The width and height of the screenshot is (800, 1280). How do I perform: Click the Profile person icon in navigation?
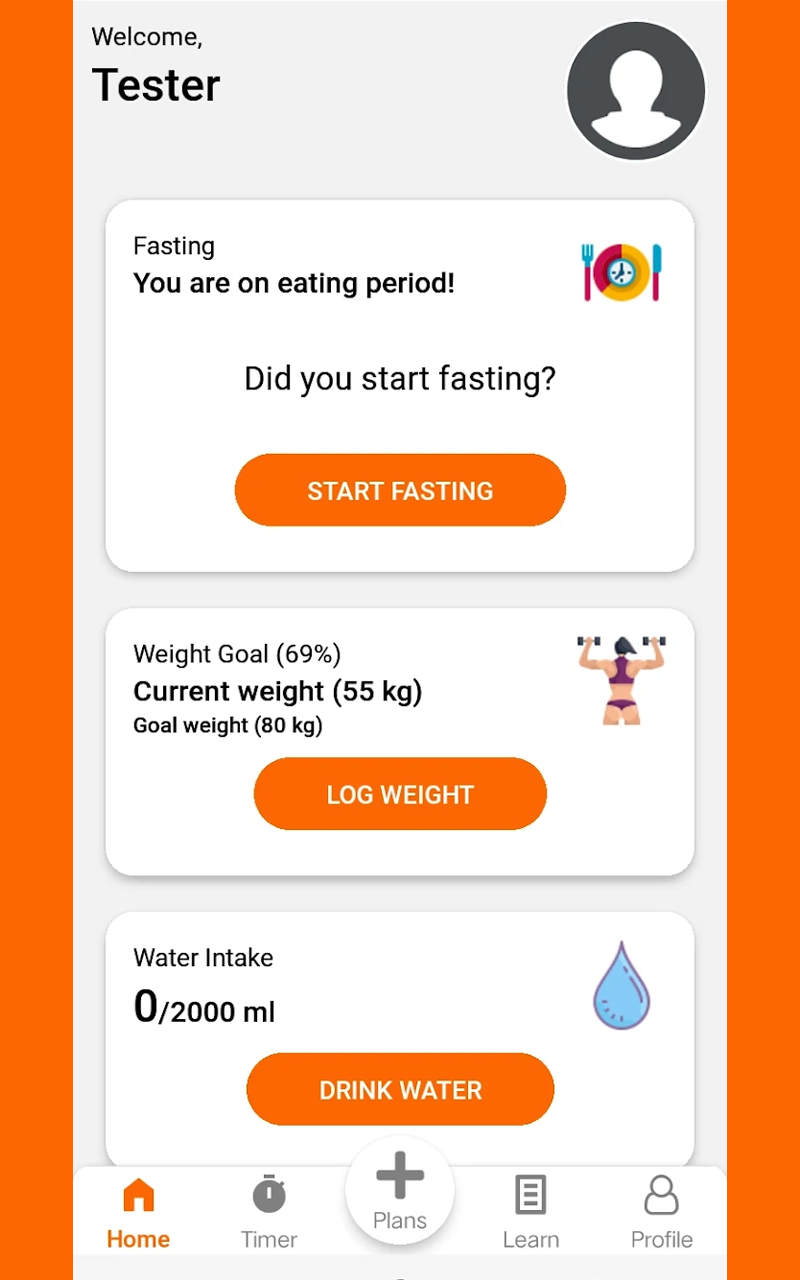tap(661, 1192)
